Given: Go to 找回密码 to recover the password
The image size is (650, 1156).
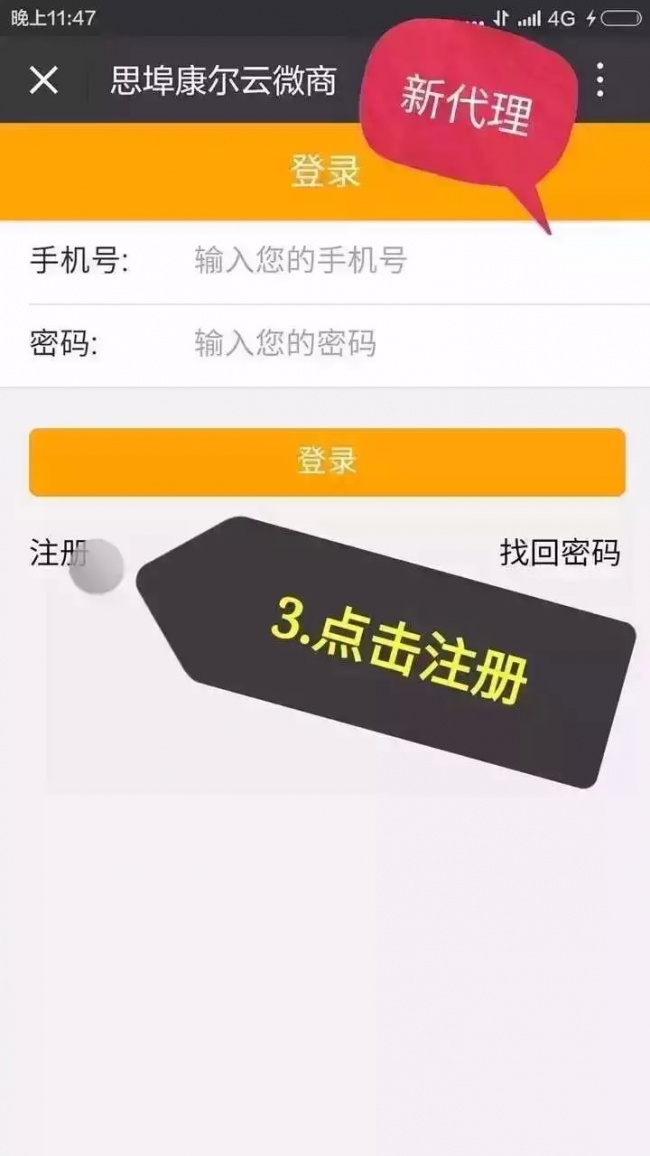Looking at the screenshot, I should click(559, 553).
